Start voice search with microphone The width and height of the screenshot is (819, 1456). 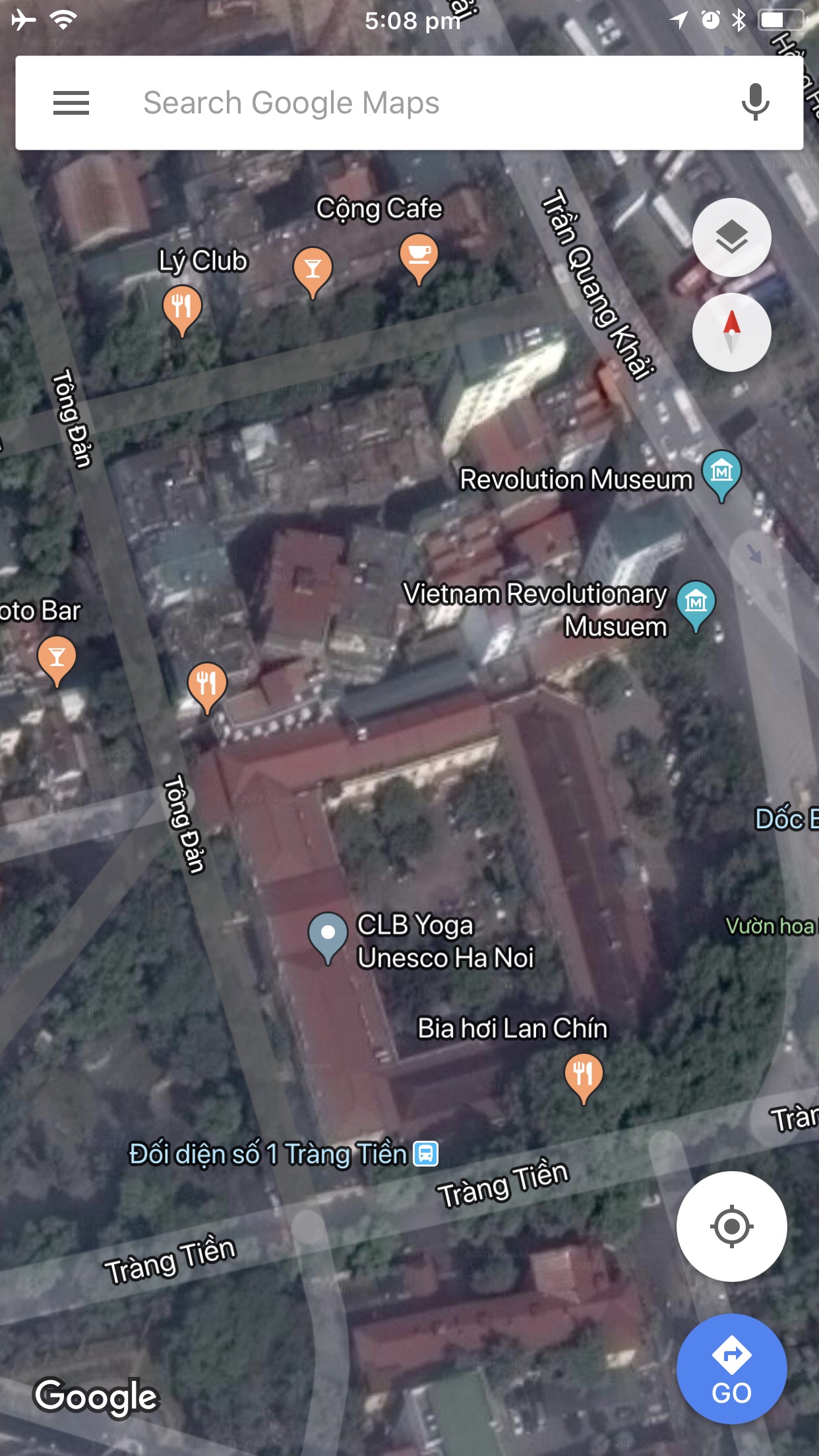(x=755, y=103)
